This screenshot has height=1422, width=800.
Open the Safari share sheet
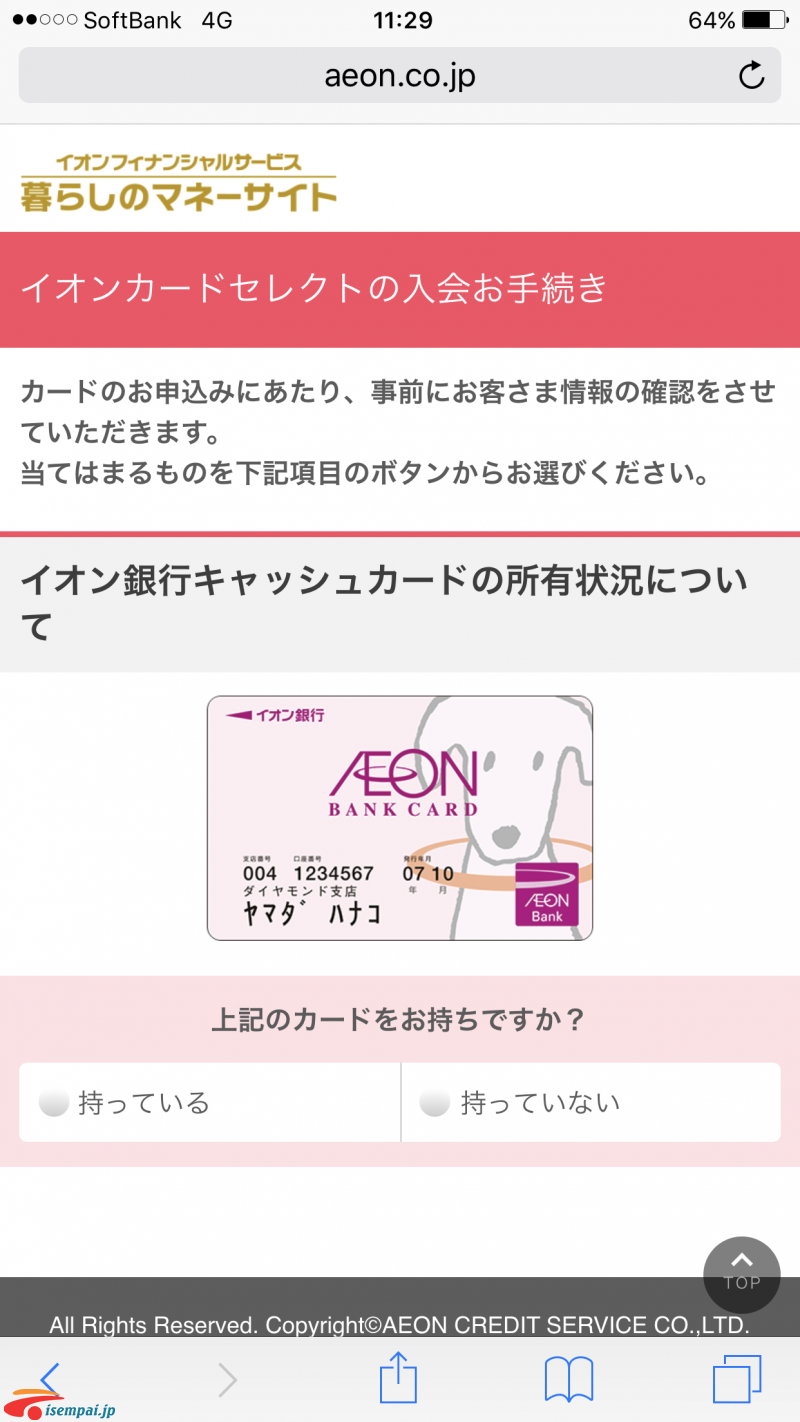[398, 1380]
